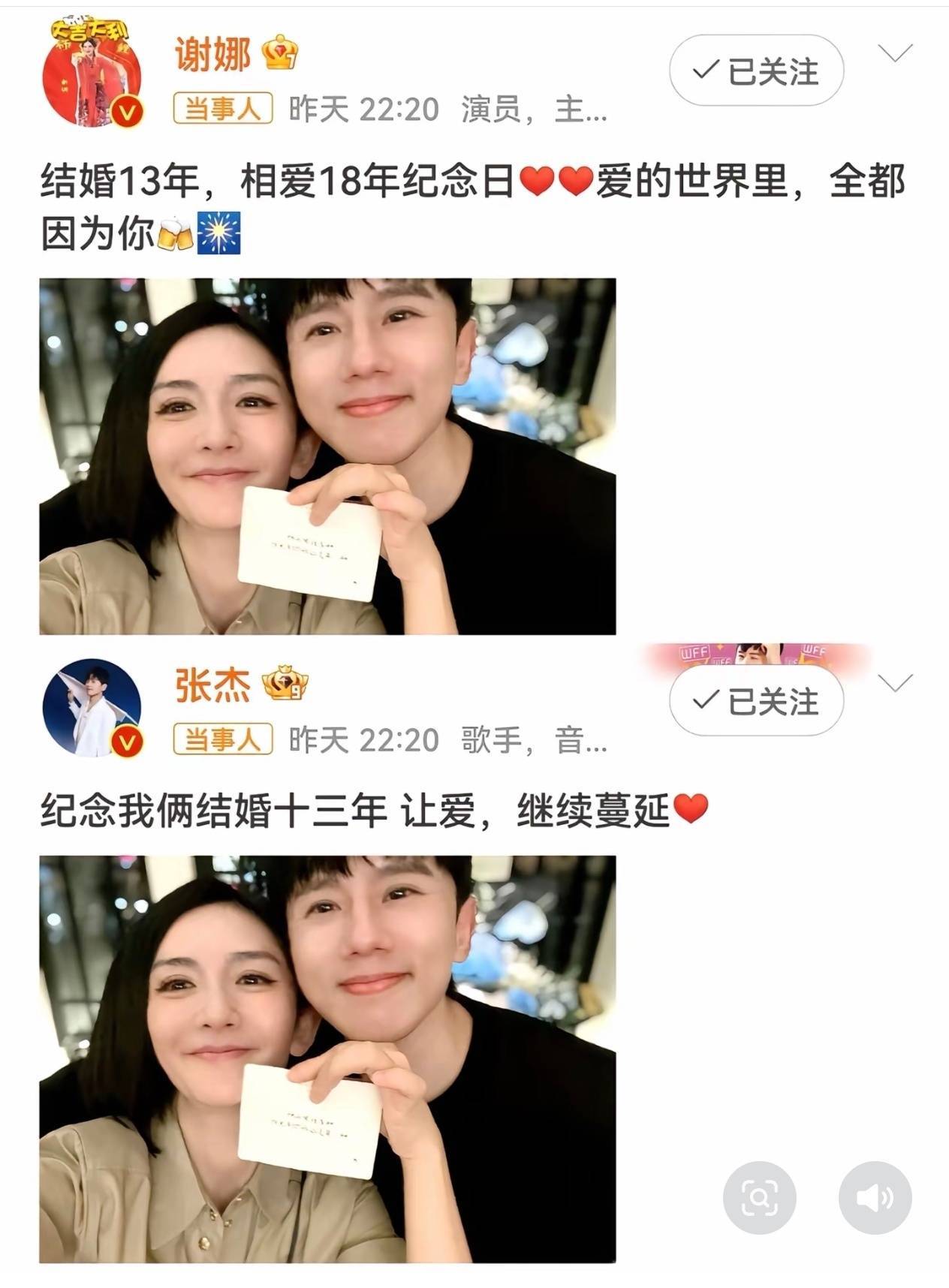This screenshot has width=949, height=1288.
Task: Open 张杰's profile avatar
Action: pos(92,707)
